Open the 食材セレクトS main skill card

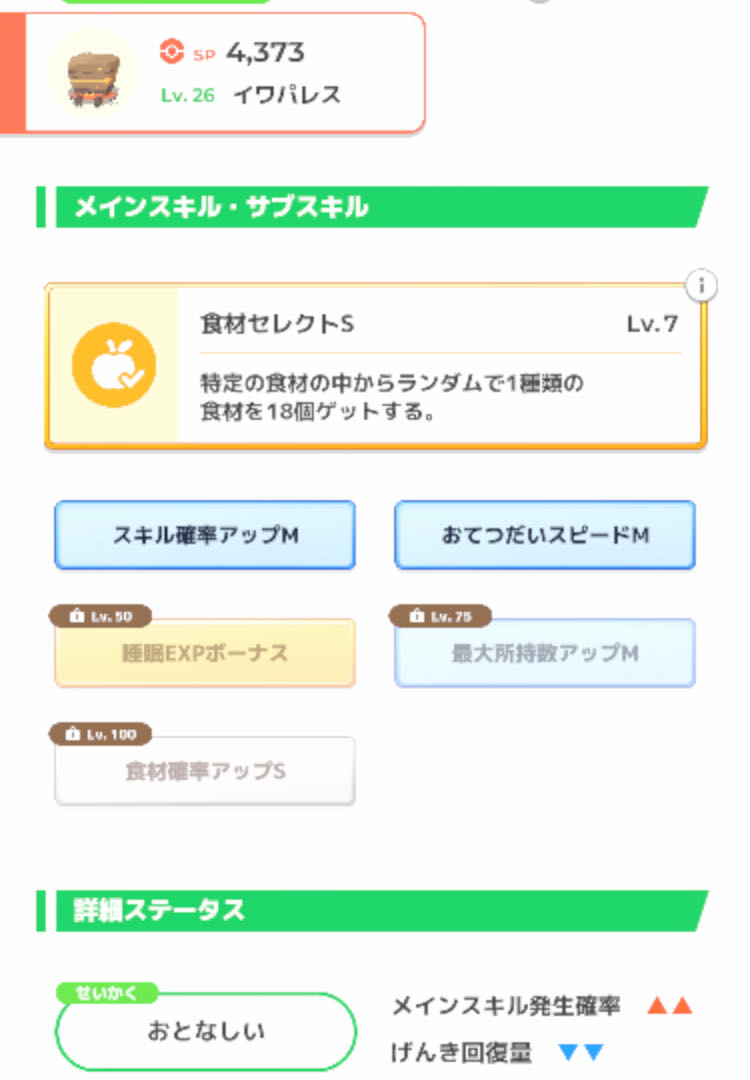[x=375, y=366]
